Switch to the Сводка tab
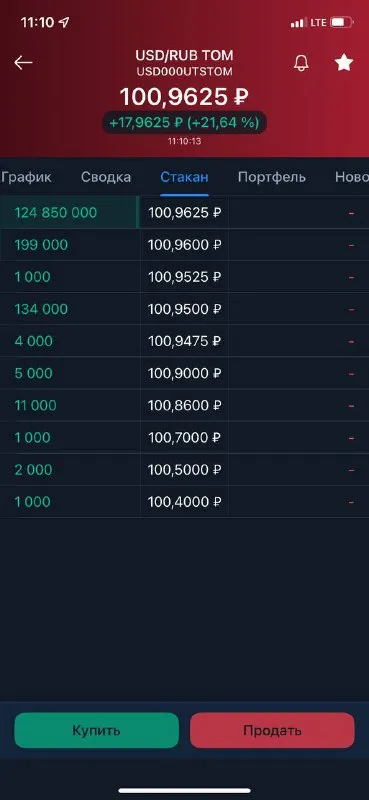This screenshot has height=800, width=369. [x=106, y=177]
